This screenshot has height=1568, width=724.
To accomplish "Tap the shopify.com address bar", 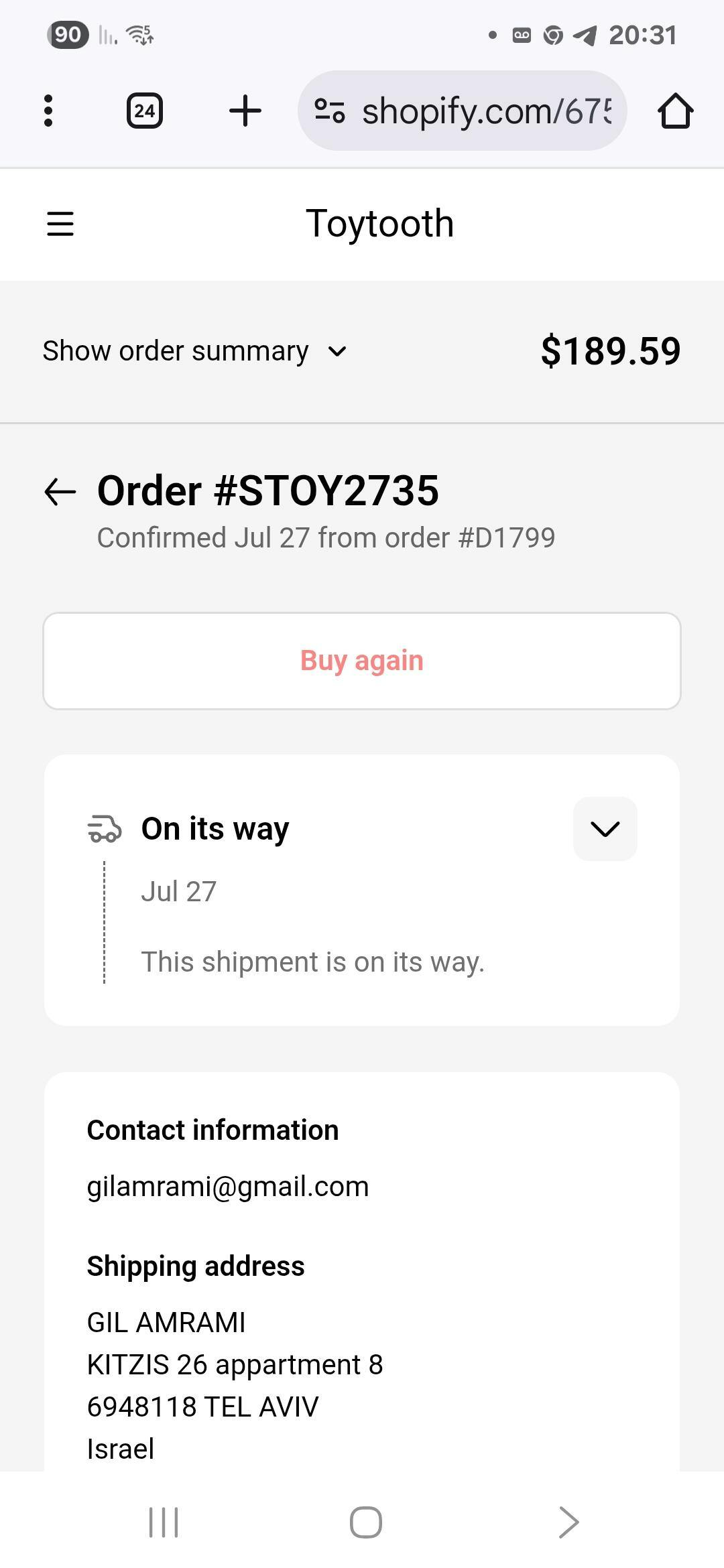I will (463, 111).
